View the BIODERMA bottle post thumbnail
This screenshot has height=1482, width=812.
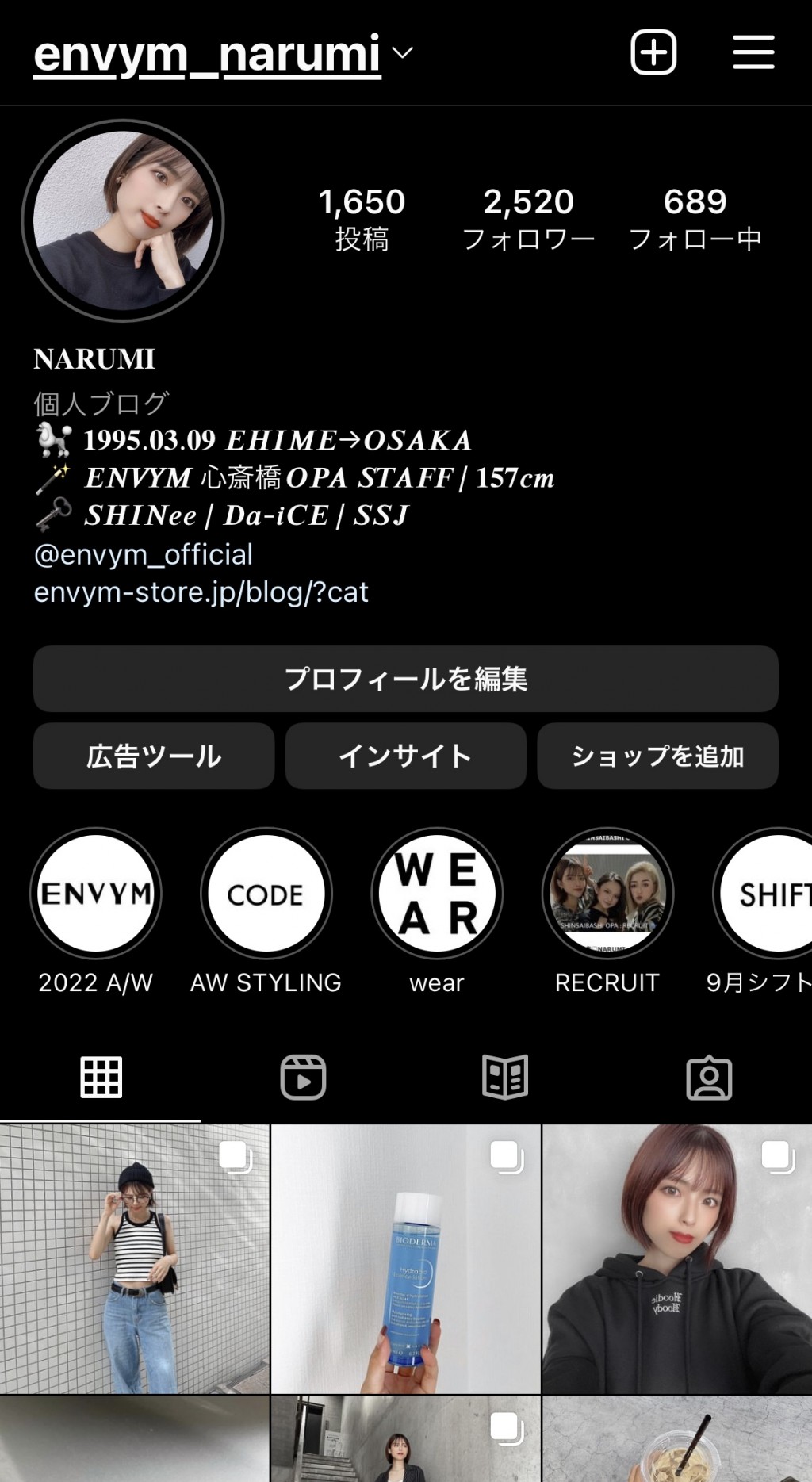[x=405, y=1261]
